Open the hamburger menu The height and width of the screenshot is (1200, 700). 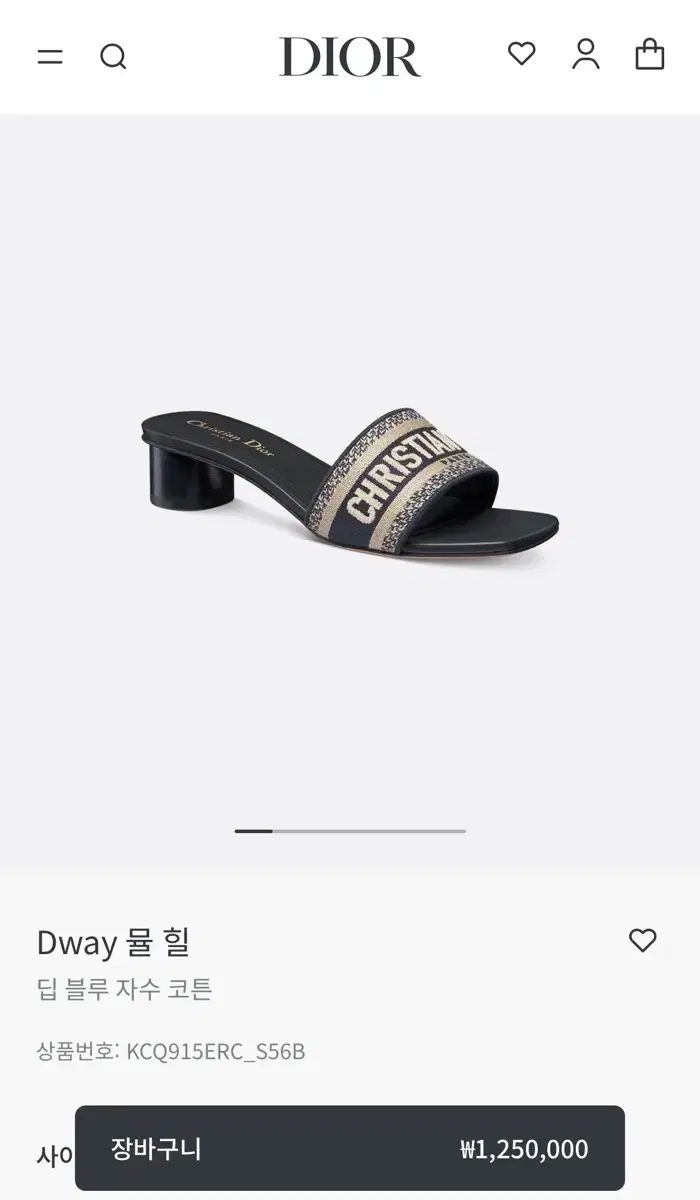tap(50, 57)
